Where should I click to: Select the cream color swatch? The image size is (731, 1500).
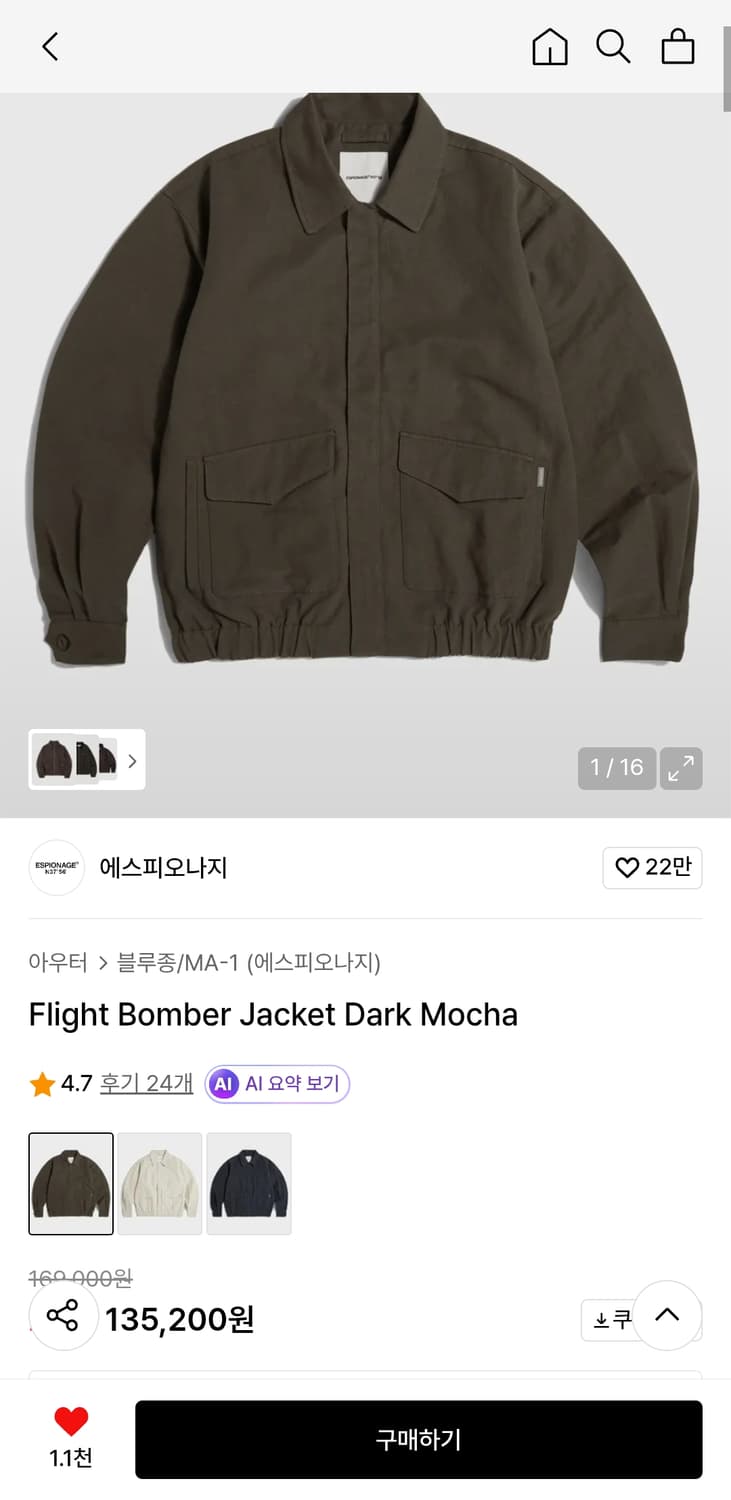click(x=159, y=1183)
